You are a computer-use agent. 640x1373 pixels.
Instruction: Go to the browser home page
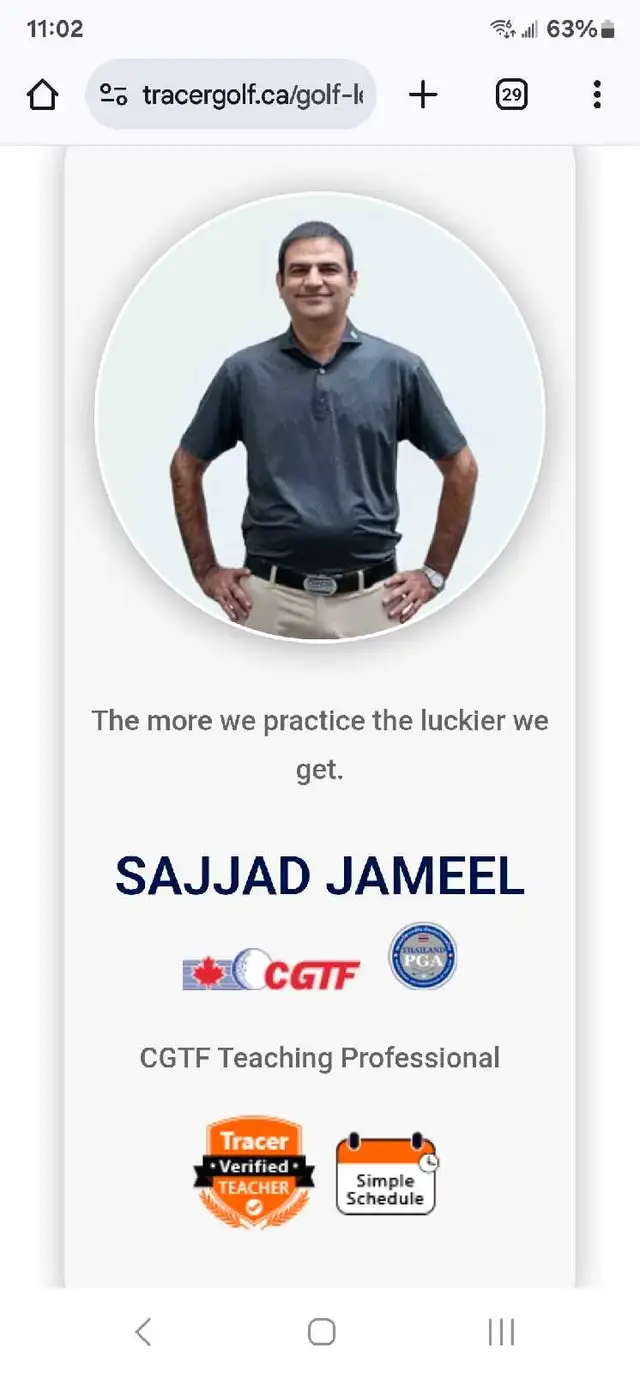[42, 95]
